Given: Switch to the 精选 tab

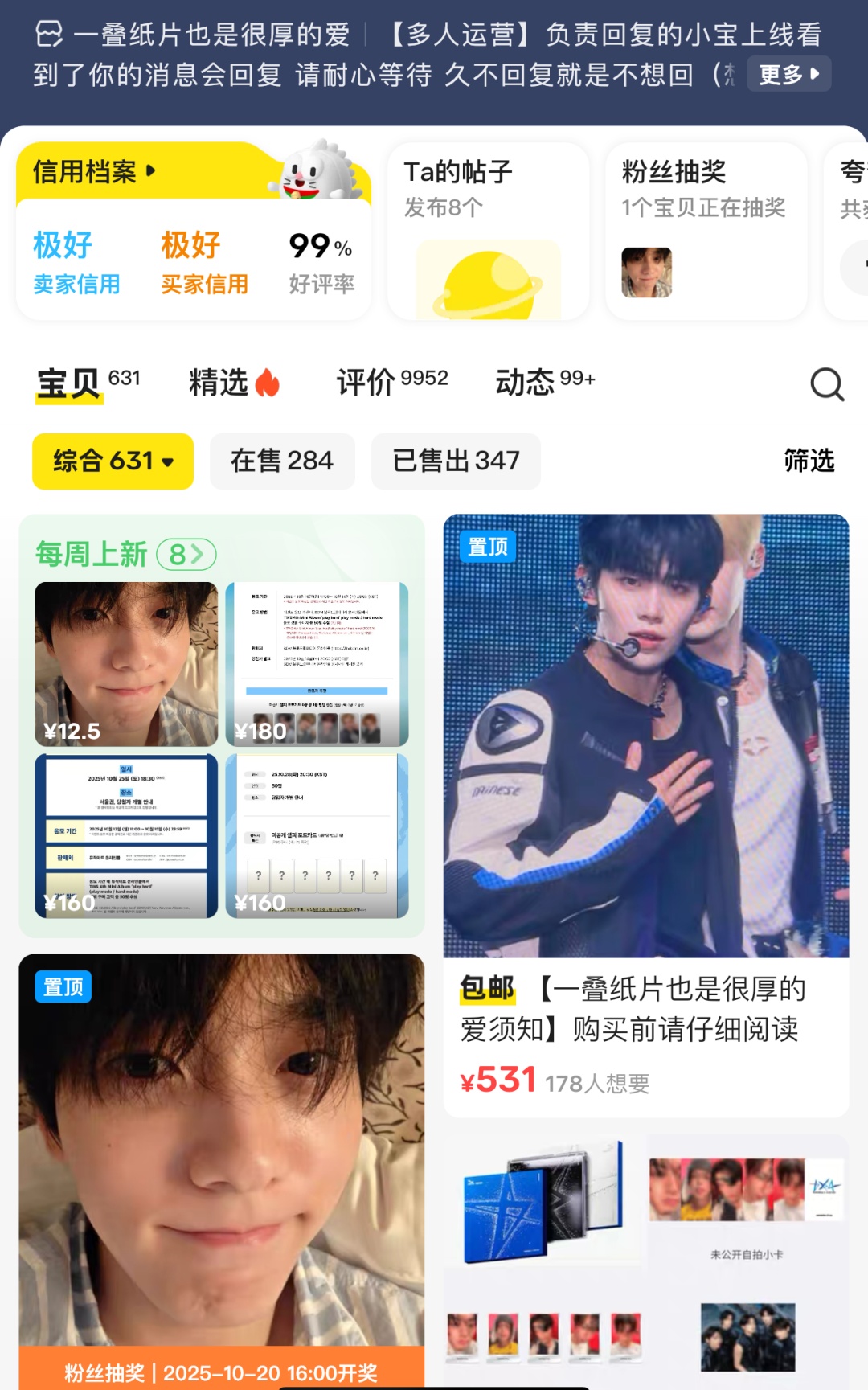Looking at the screenshot, I should [x=233, y=382].
